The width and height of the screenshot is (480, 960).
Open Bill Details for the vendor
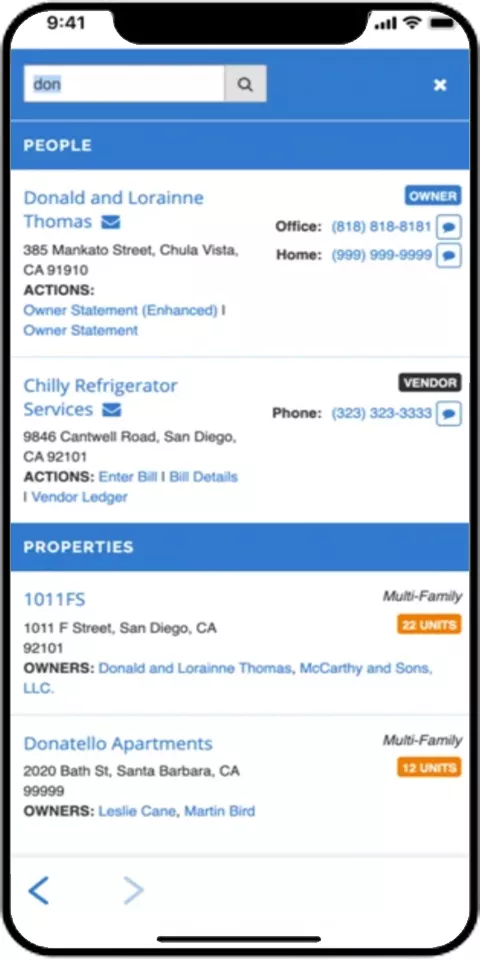tap(203, 477)
